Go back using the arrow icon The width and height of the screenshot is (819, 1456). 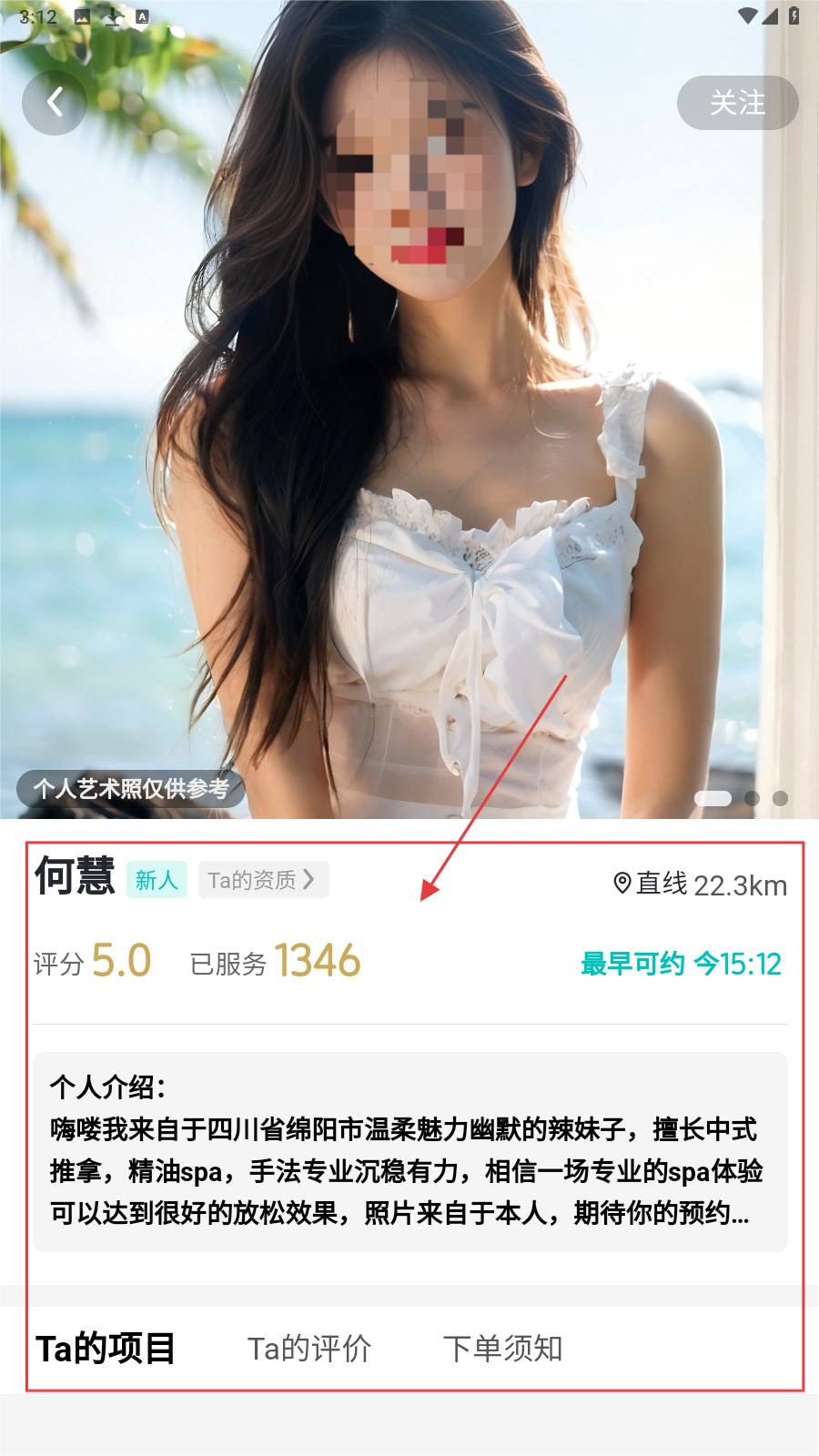tap(55, 102)
